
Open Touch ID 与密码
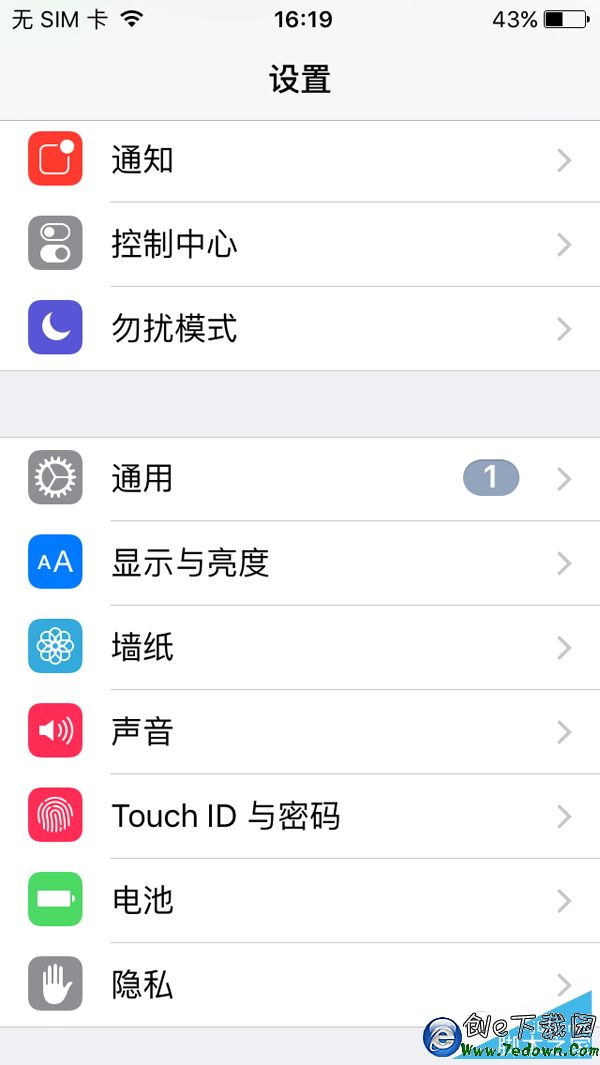300,816
